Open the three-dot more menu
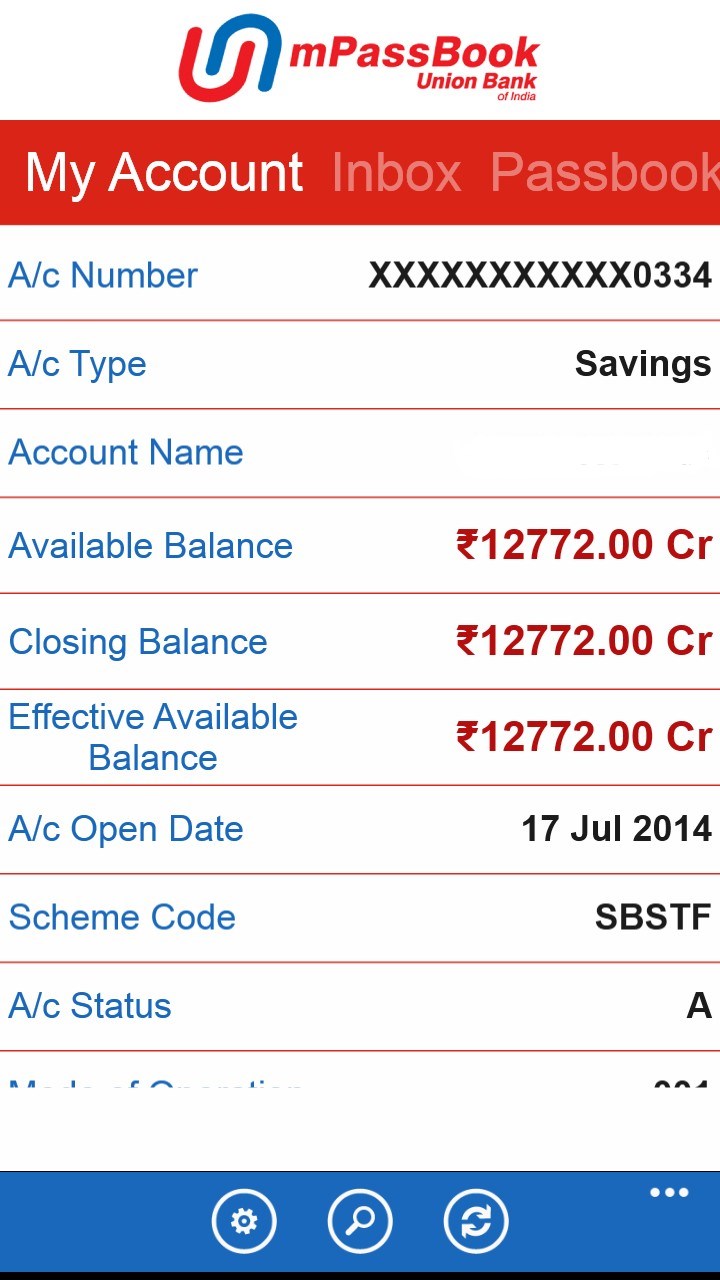This screenshot has height=1280, width=720. tap(669, 1192)
